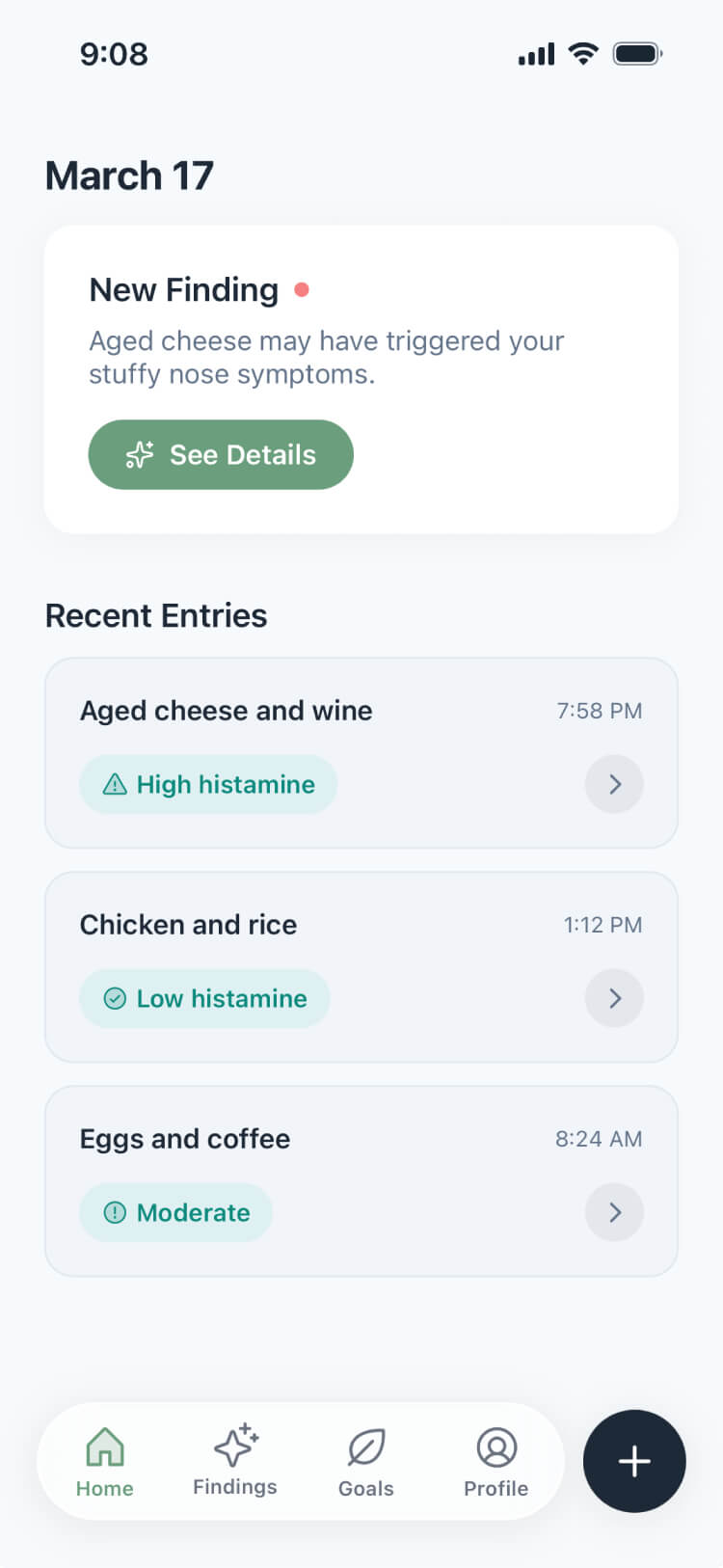Toggle the Low histamine badge
Viewport: 723px width, 1568px height.
pyautogui.click(x=203, y=998)
